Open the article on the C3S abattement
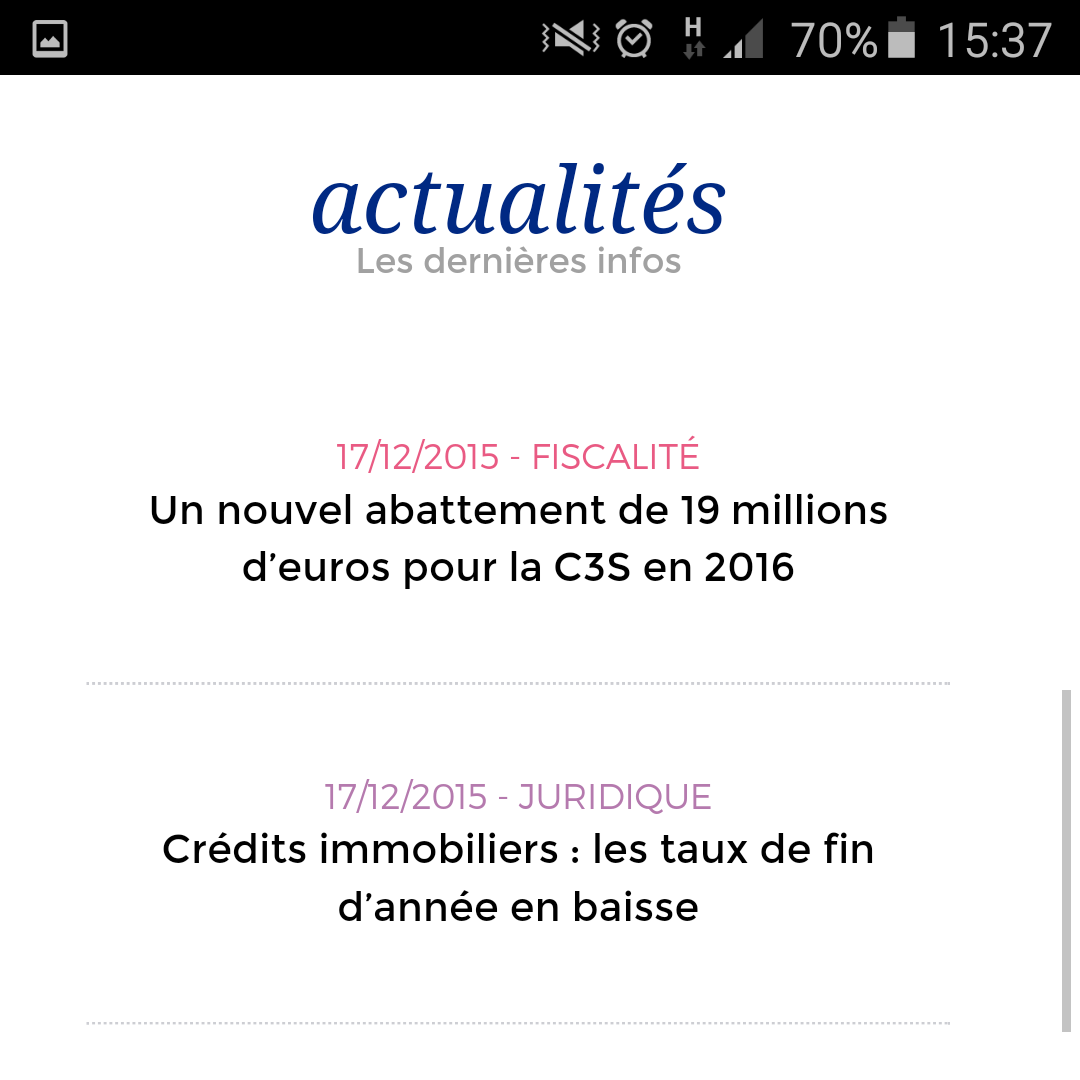This screenshot has width=1080, height=1080. (518, 539)
